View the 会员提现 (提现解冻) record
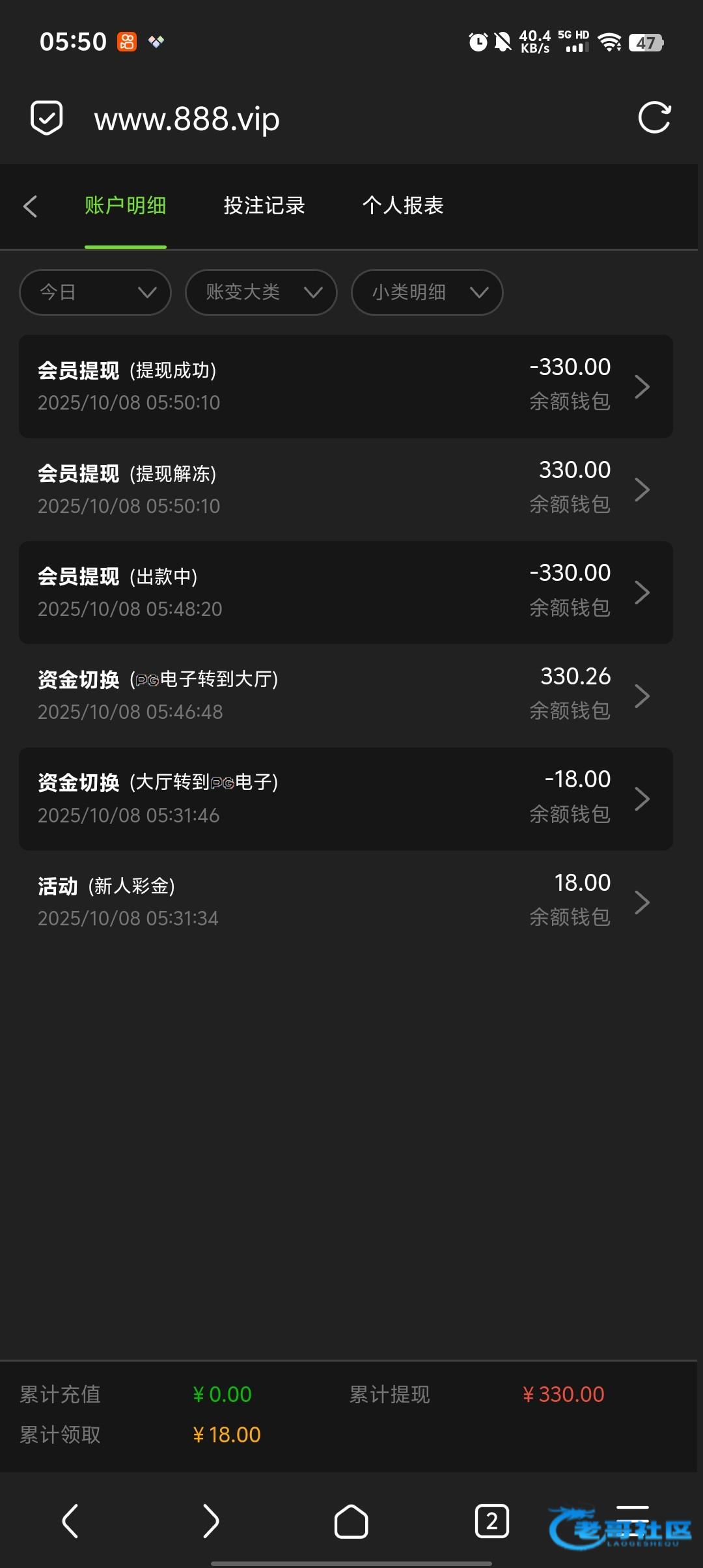This screenshot has height=1568, width=703. 346,489
